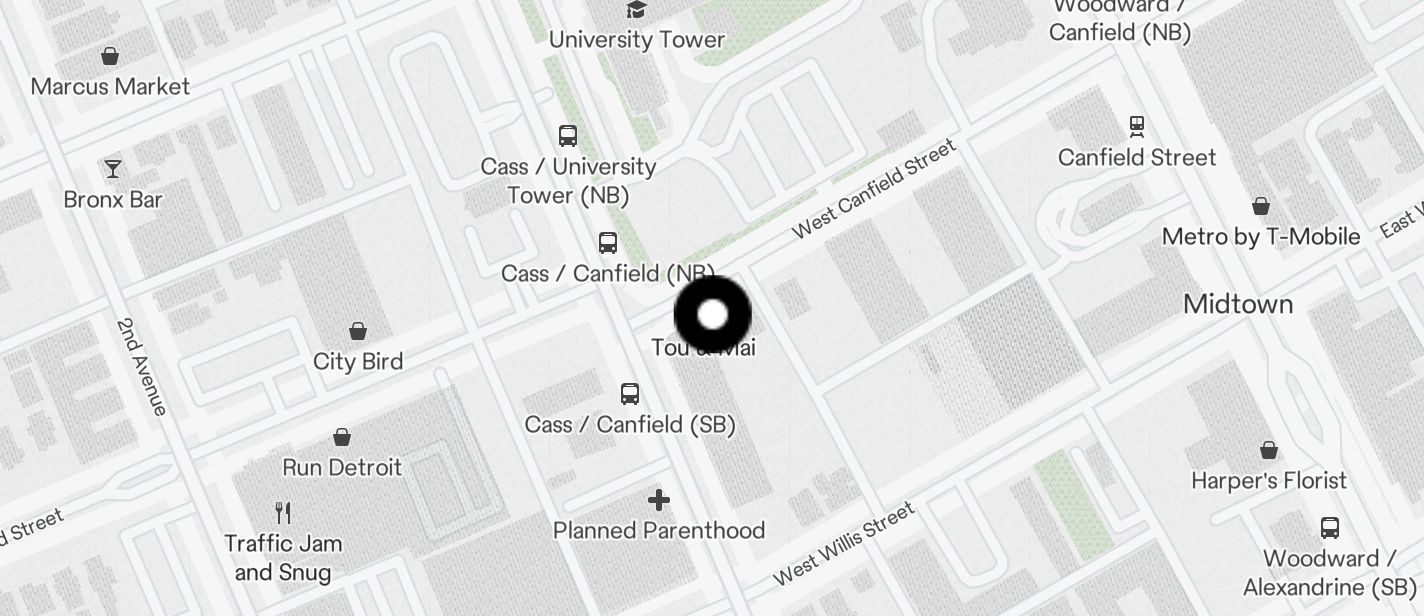Image resolution: width=1424 pixels, height=616 pixels.
Task: Open the Harper's Florist marker
Action: 1269,451
